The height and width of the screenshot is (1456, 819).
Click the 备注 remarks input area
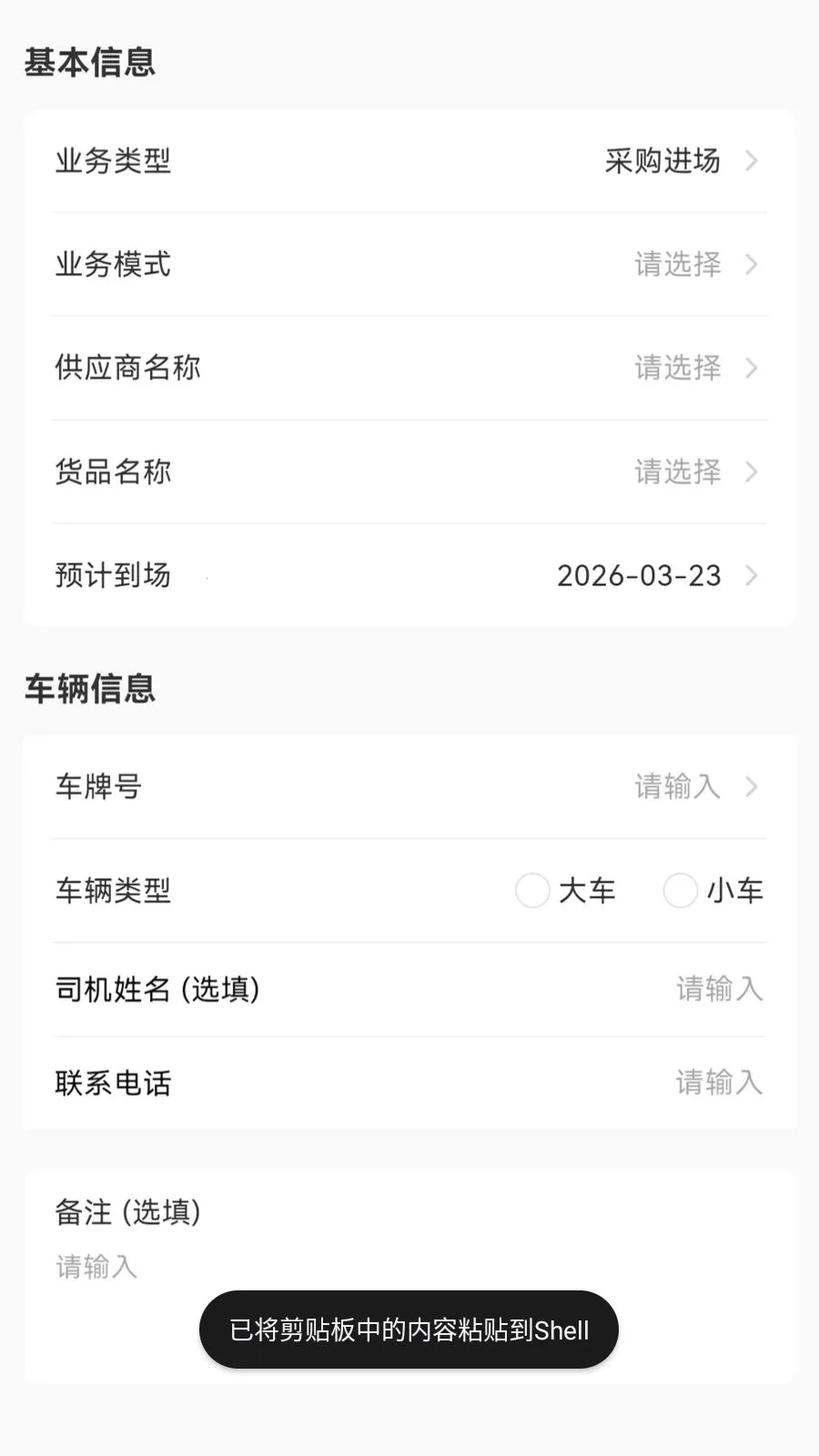[x=409, y=1265]
